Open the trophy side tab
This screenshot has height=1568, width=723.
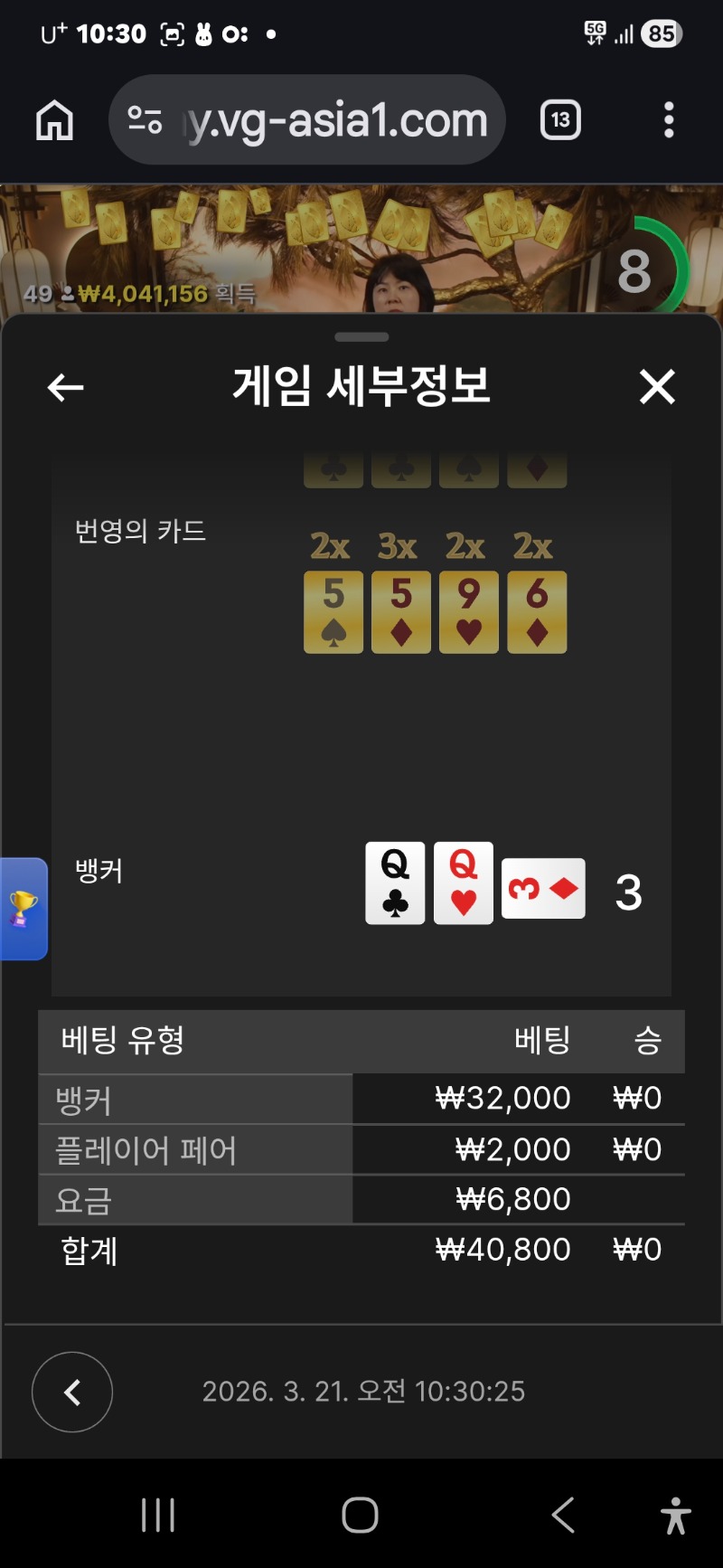coord(23,908)
